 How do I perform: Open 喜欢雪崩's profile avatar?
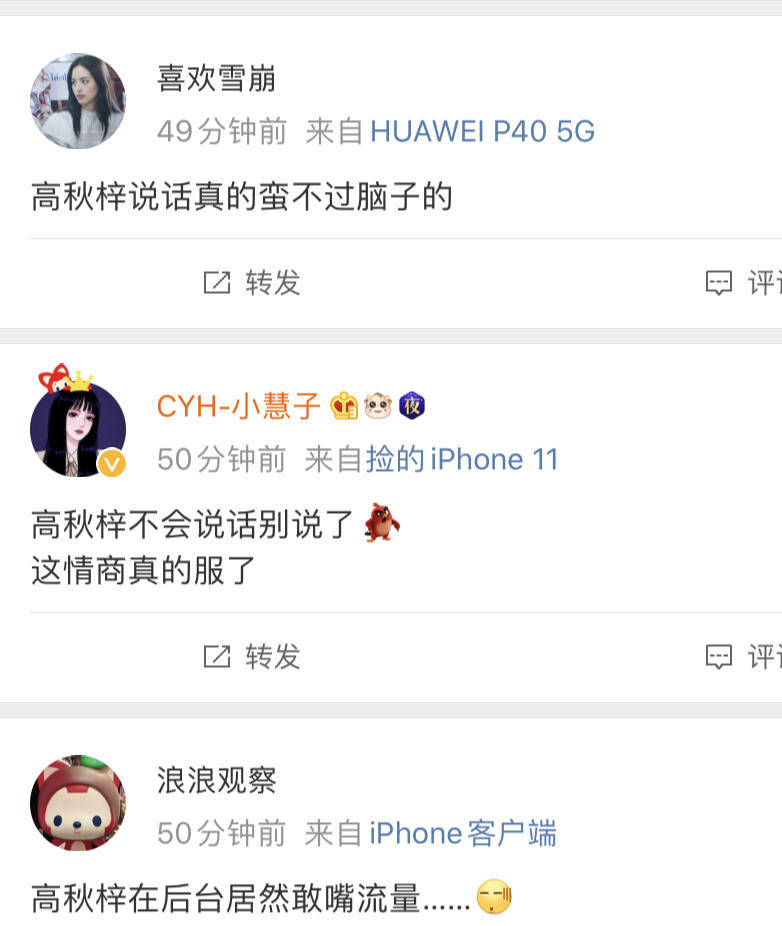click(78, 101)
